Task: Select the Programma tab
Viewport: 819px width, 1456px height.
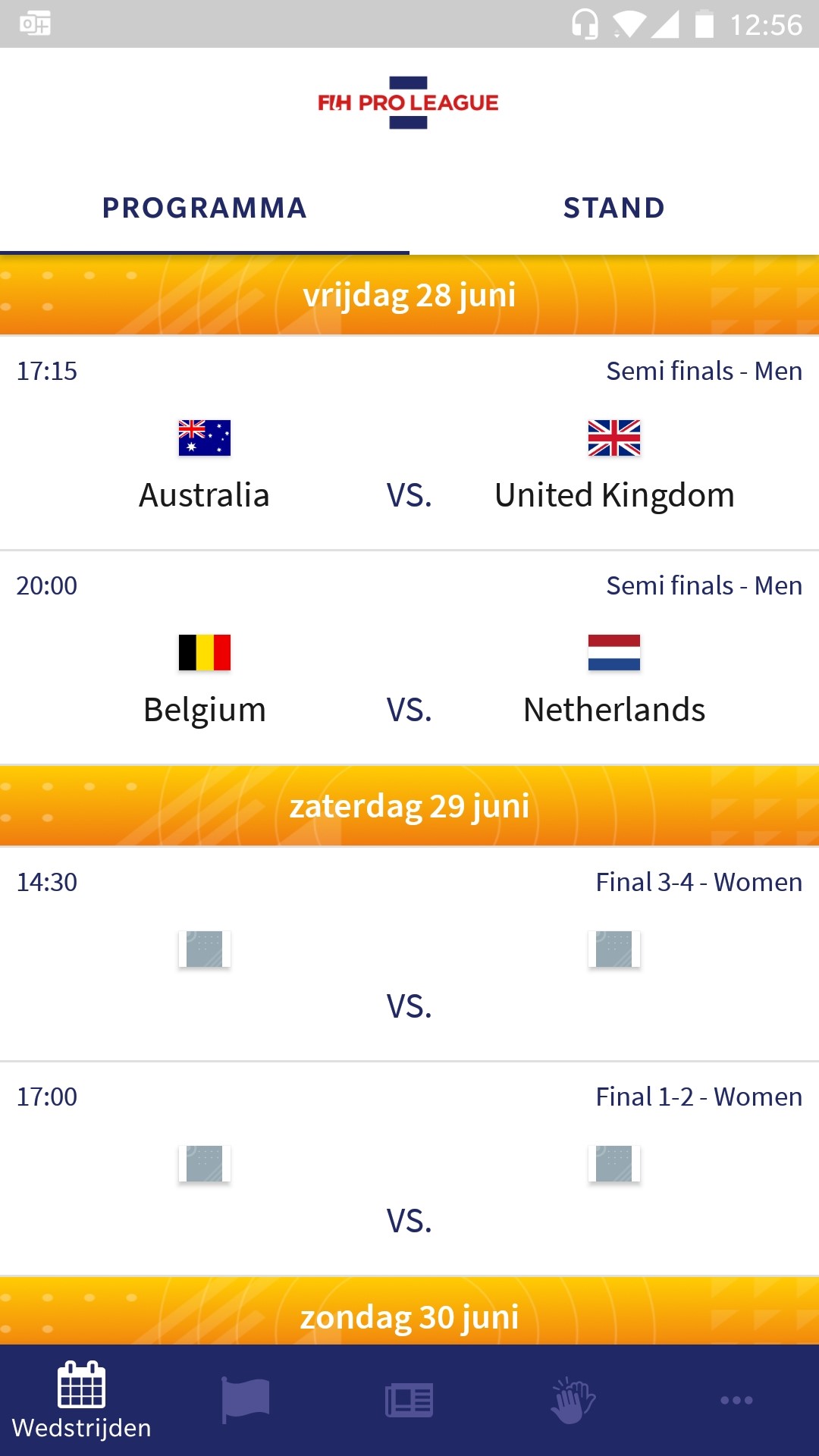Action: pyautogui.click(x=205, y=208)
